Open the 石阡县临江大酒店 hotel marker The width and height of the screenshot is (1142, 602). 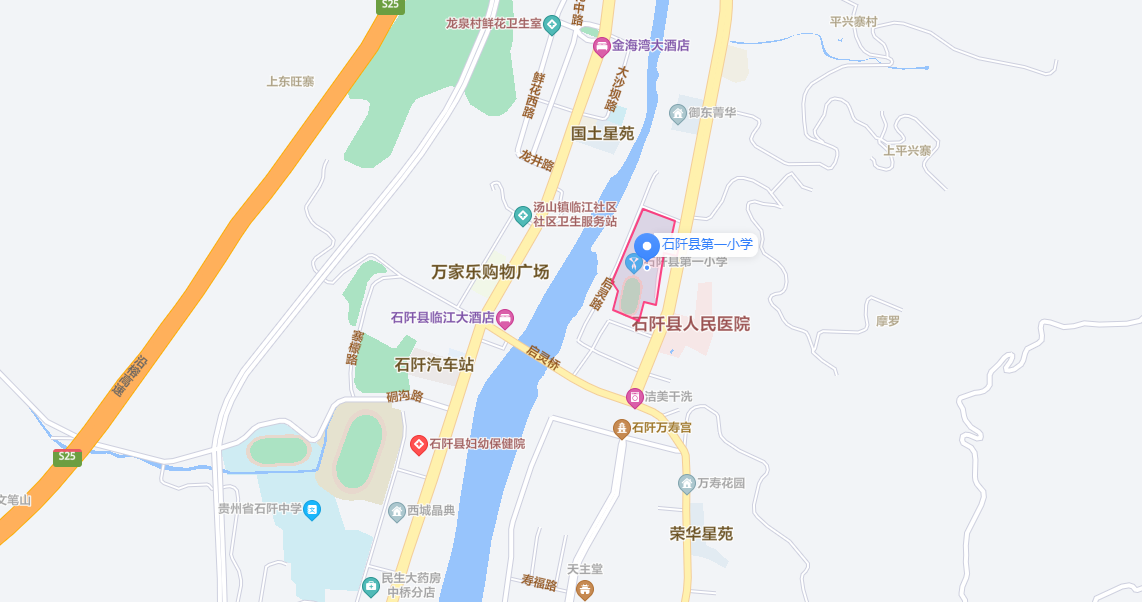pos(505,319)
